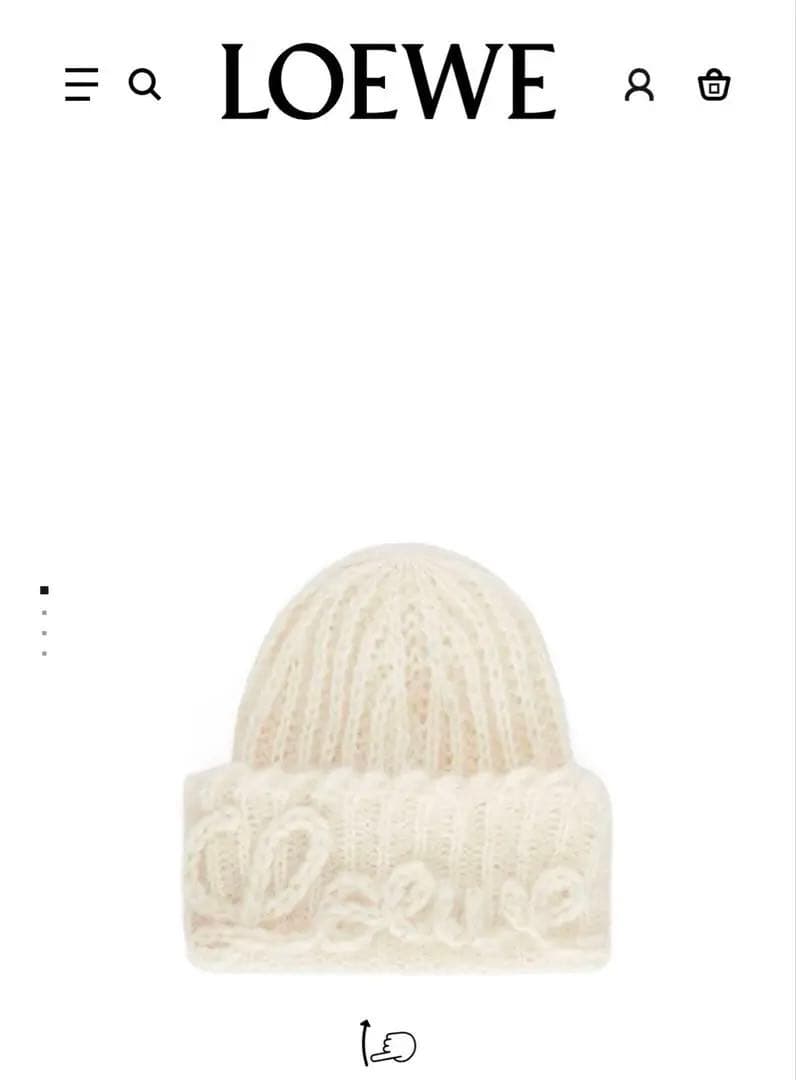796x1080 pixels.
Task: Open the cream beanie product image
Action: (x=398, y=758)
